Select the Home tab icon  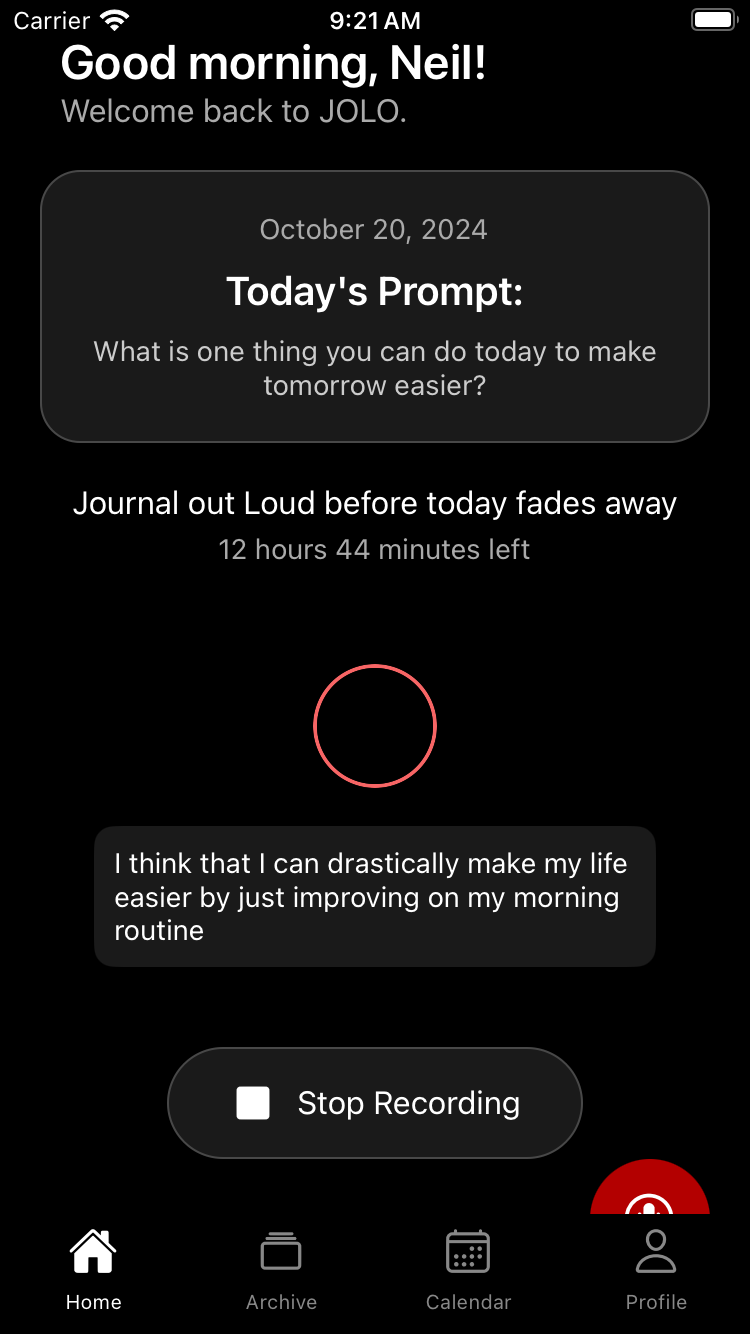coord(93,1250)
